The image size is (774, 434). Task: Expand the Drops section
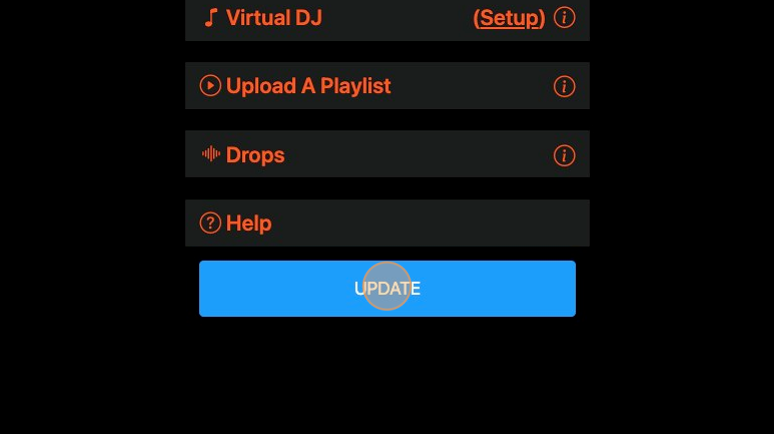click(x=255, y=155)
